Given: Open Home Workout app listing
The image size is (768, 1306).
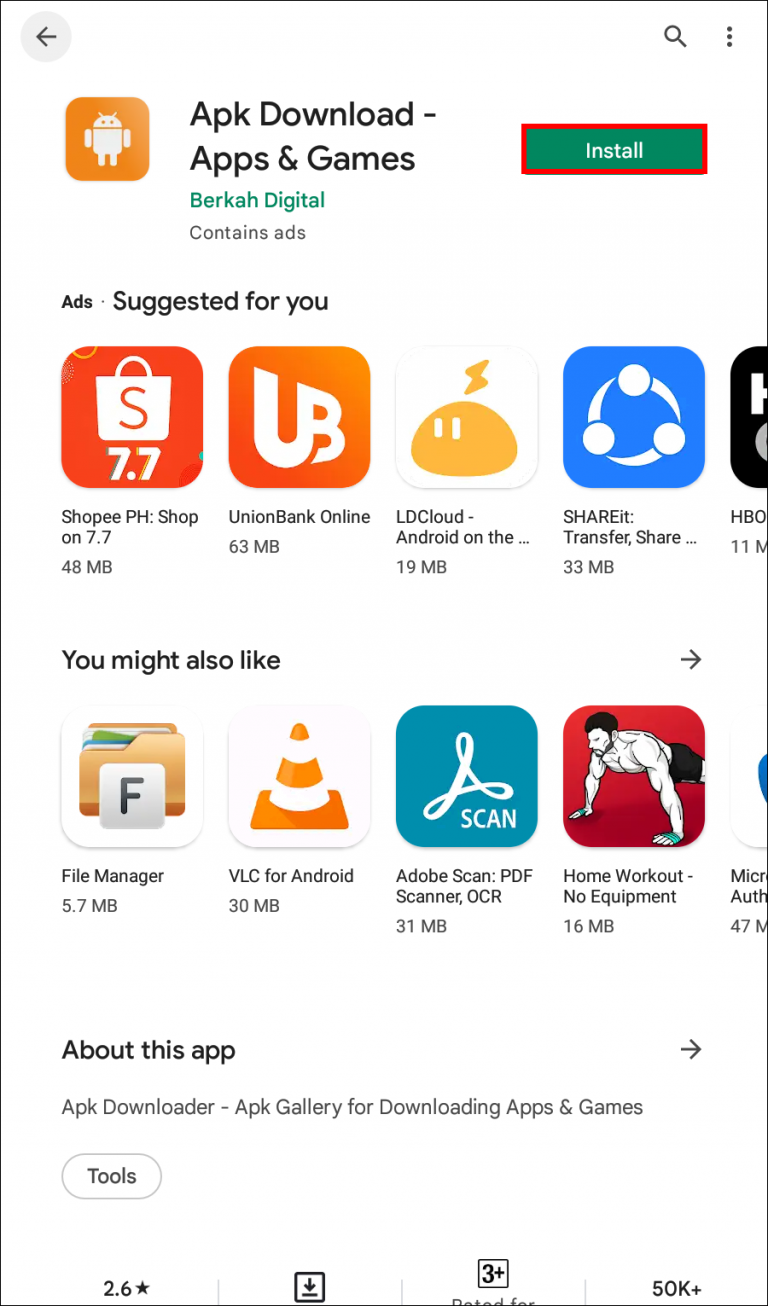Looking at the screenshot, I should pyautogui.click(x=633, y=776).
